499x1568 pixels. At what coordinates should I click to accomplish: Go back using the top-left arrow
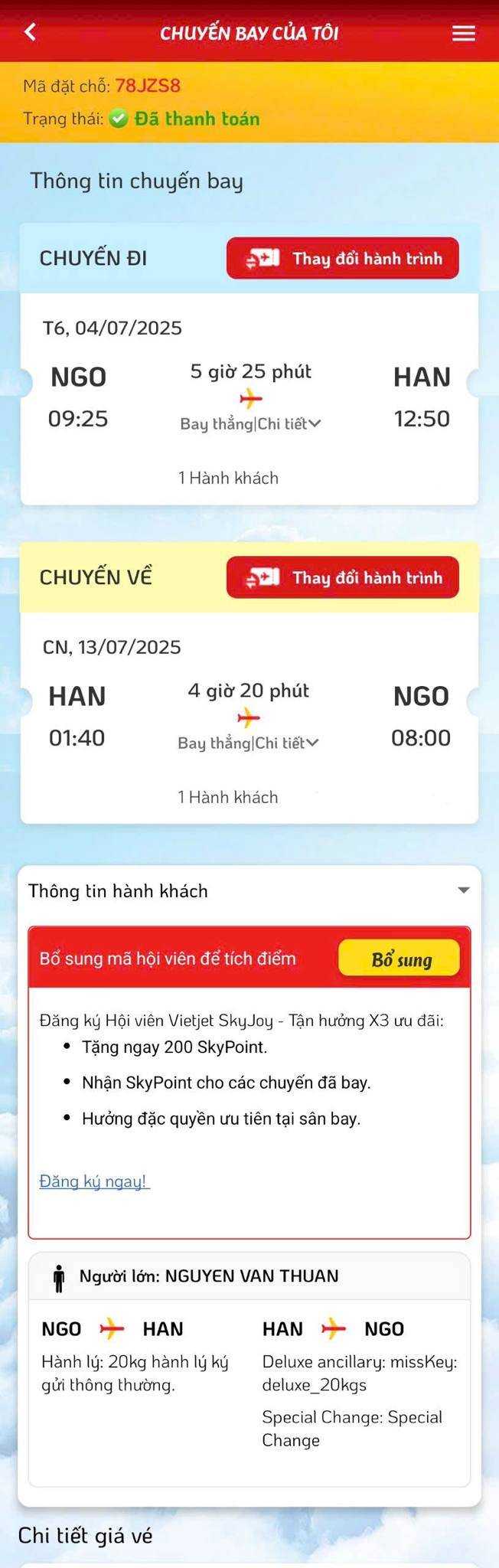coord(31,32)
